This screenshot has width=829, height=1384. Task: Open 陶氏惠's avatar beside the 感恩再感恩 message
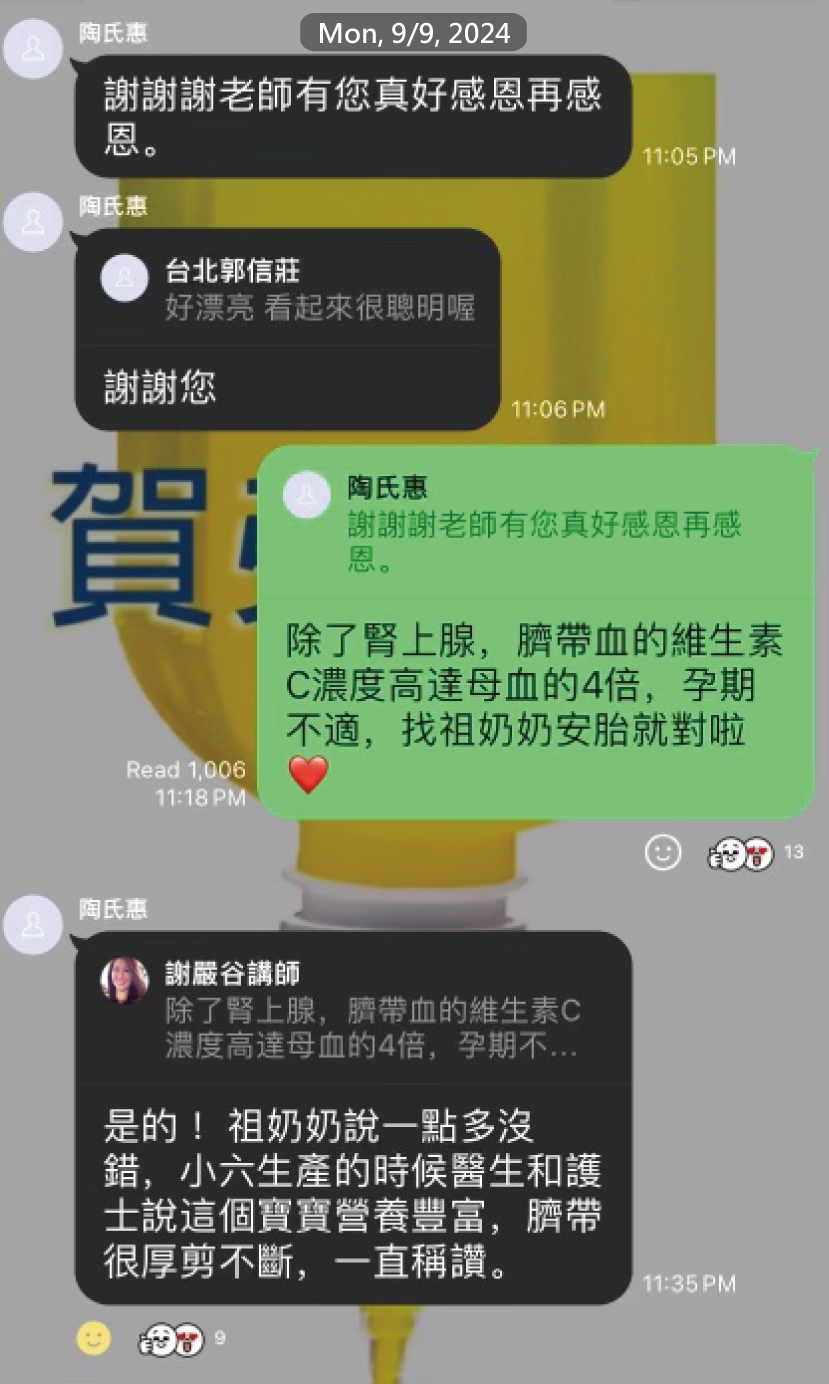point(34,52)
